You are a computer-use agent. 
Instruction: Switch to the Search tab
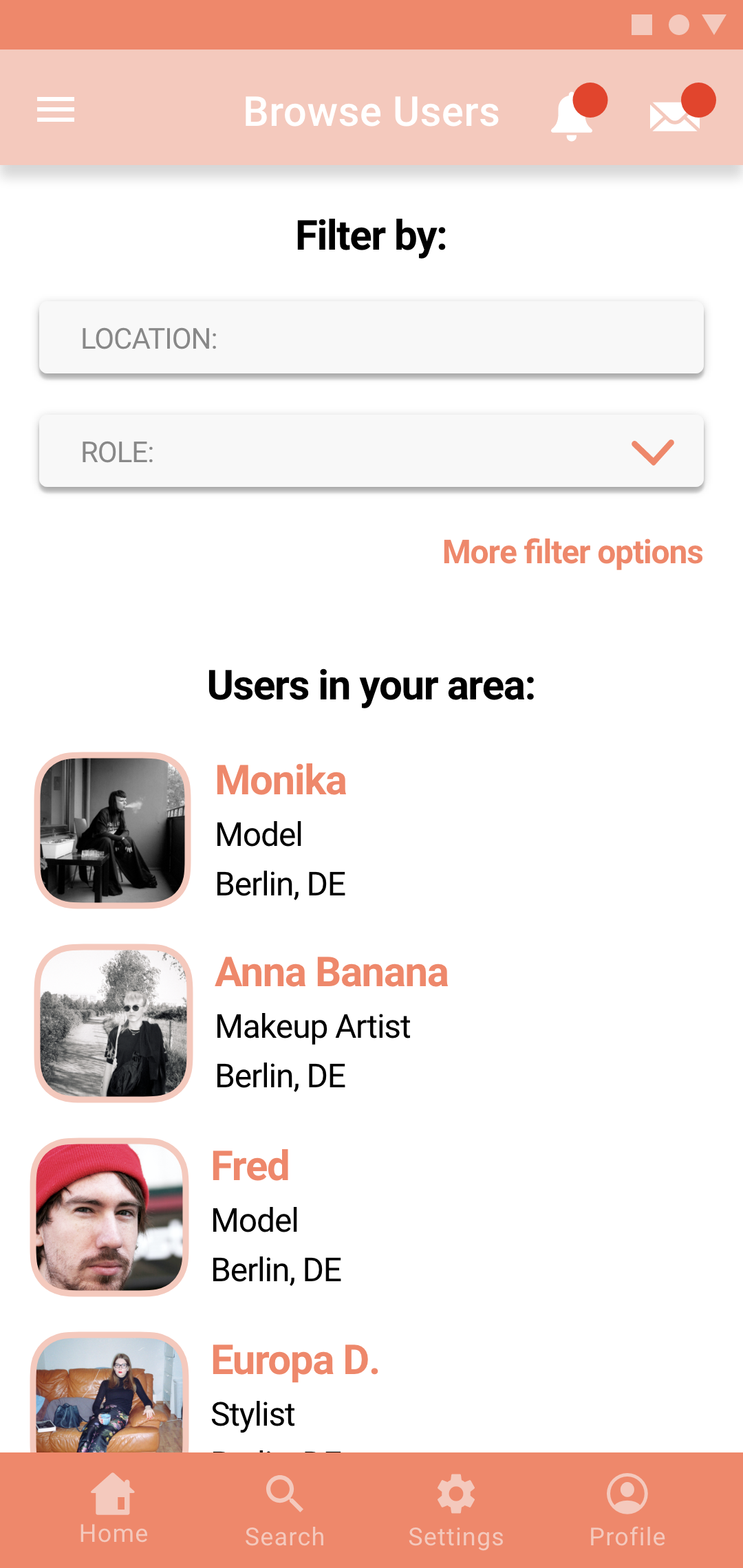(285, 1510)
